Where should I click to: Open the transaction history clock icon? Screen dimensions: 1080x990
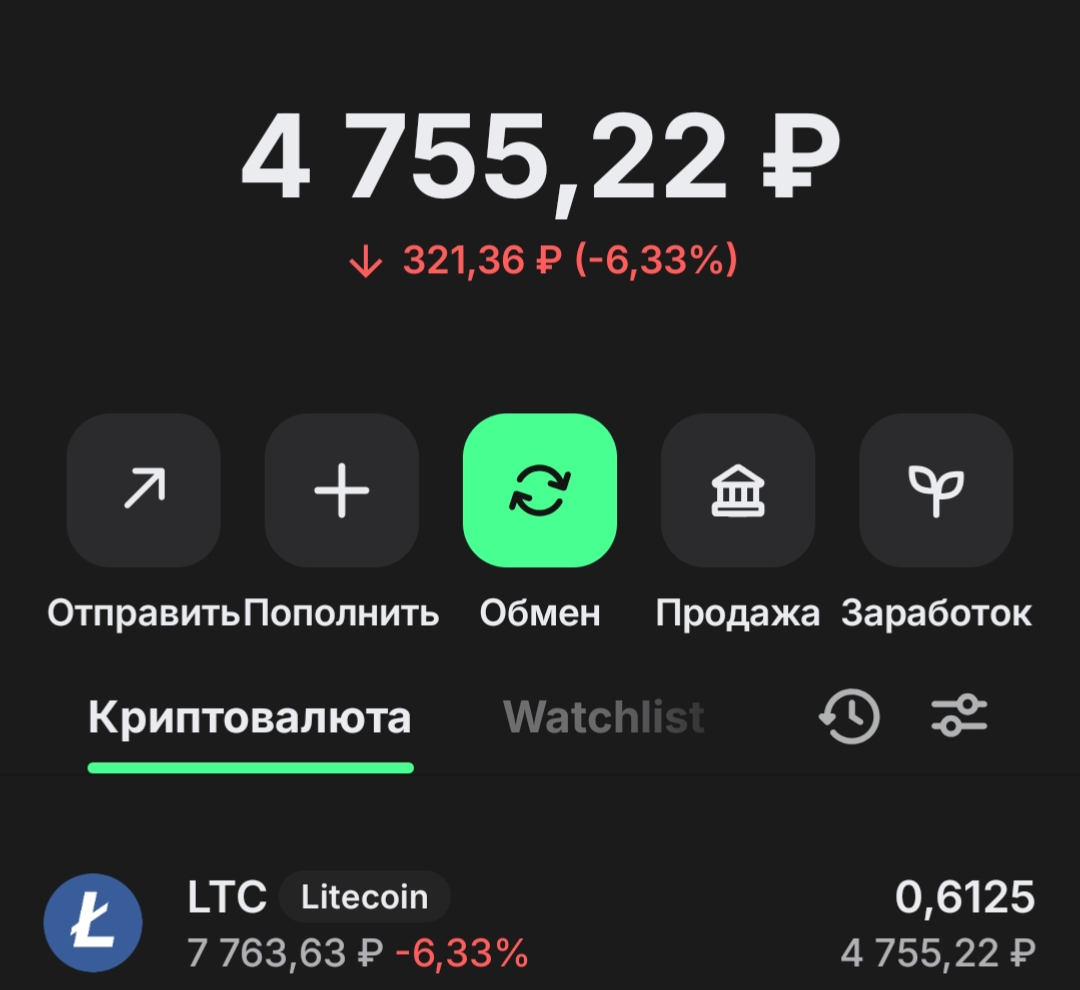(x=849, y=716)
